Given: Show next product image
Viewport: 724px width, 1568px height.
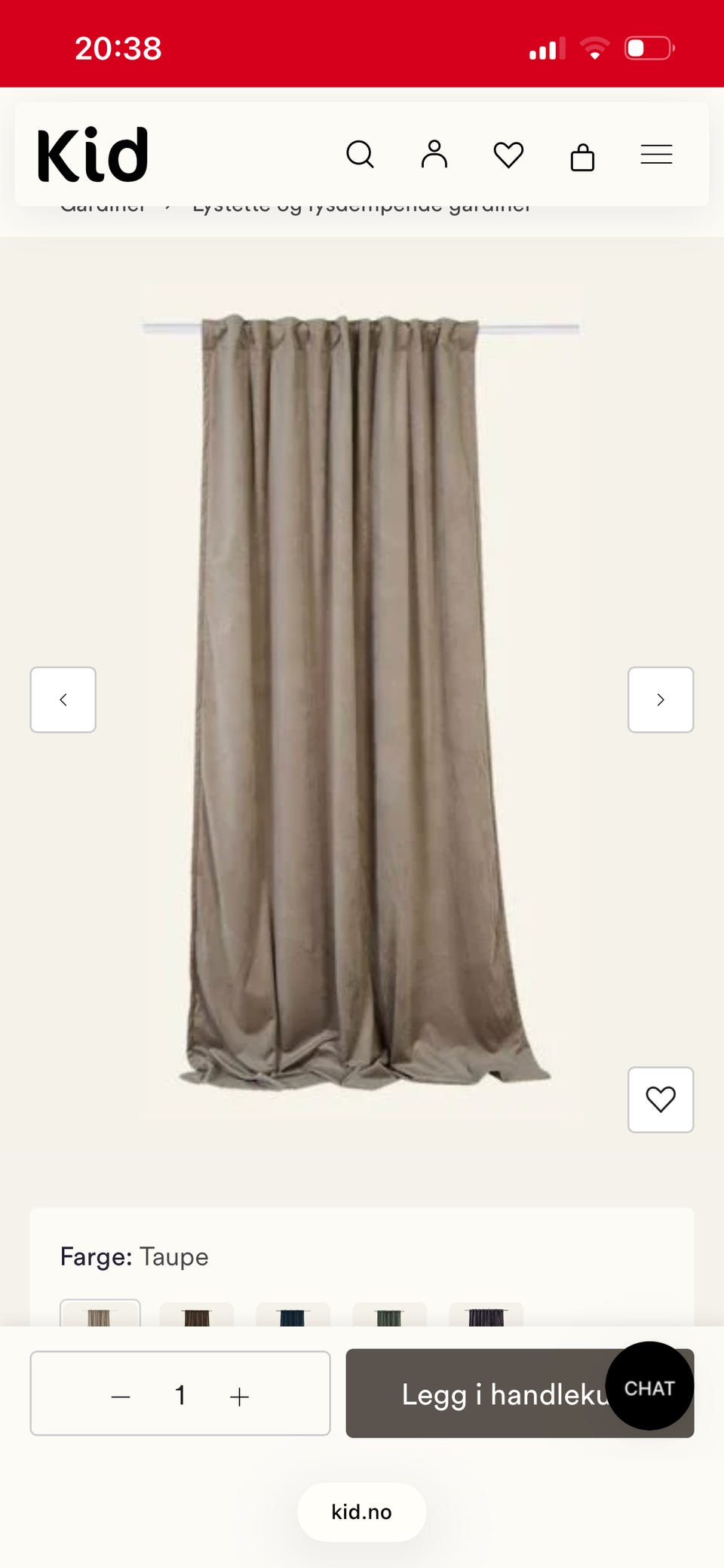Looking at the screenshot, I should 661,699.
